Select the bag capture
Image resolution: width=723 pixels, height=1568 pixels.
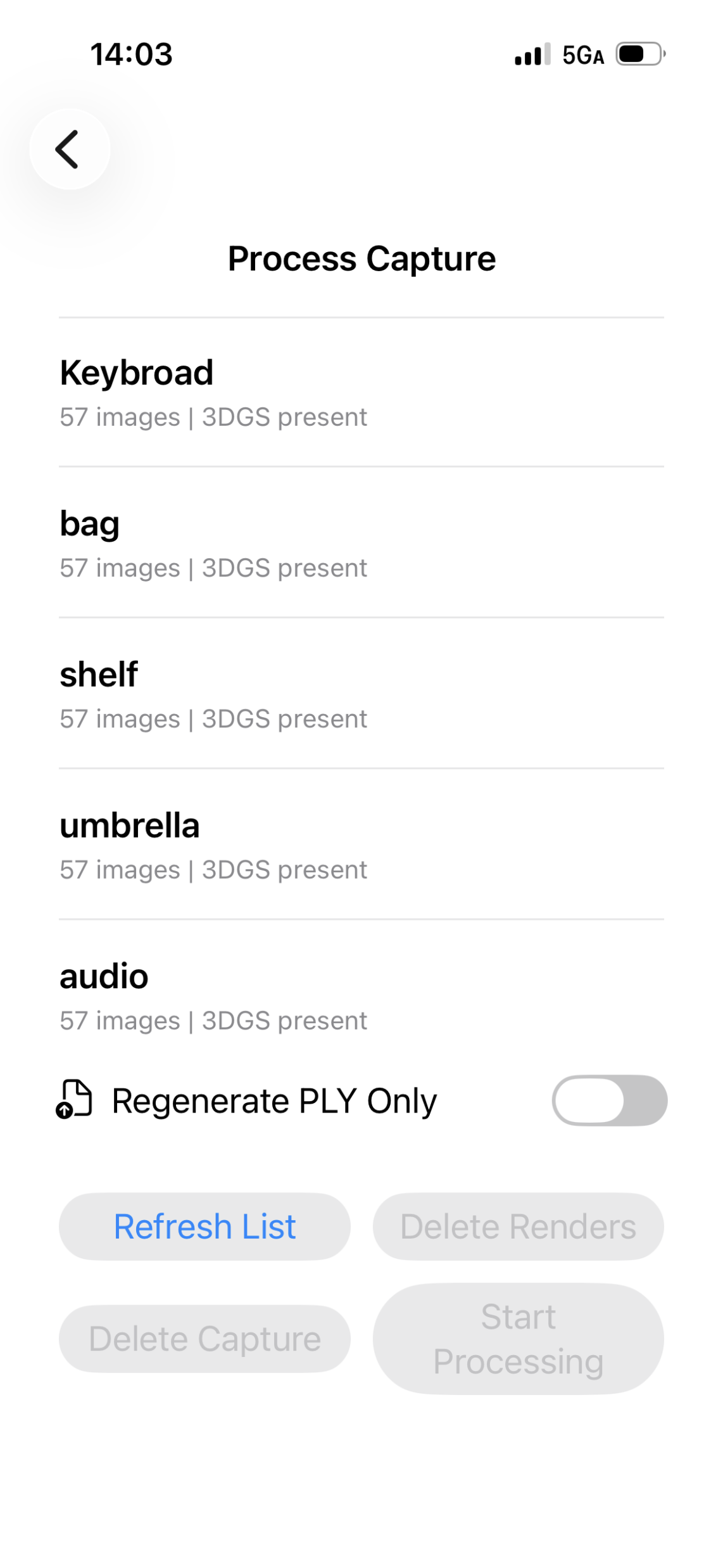(x=361, y=542)
